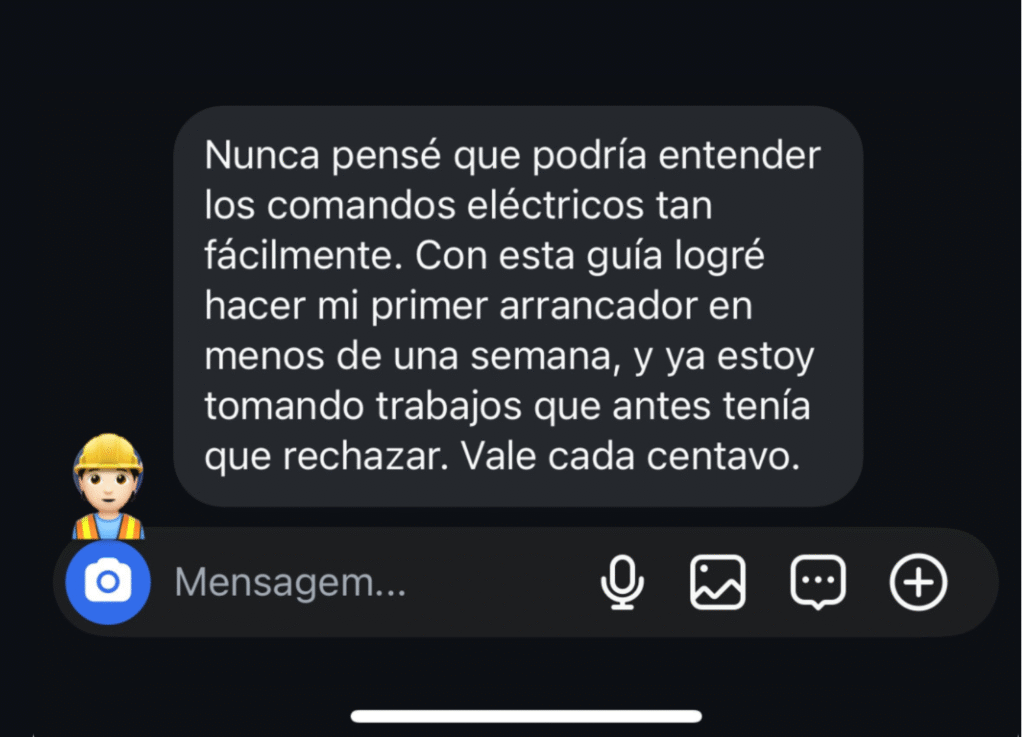Open the camera from the blue button

click(x=108, y=582)
